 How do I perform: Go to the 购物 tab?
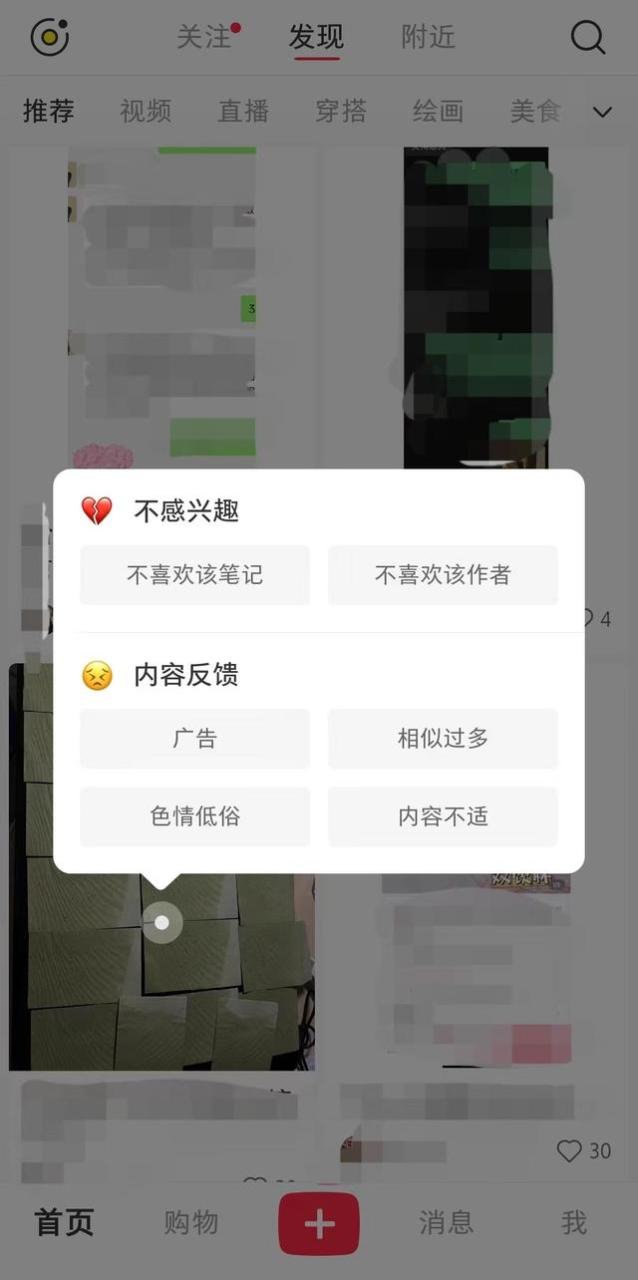[x=191, y=1222]
